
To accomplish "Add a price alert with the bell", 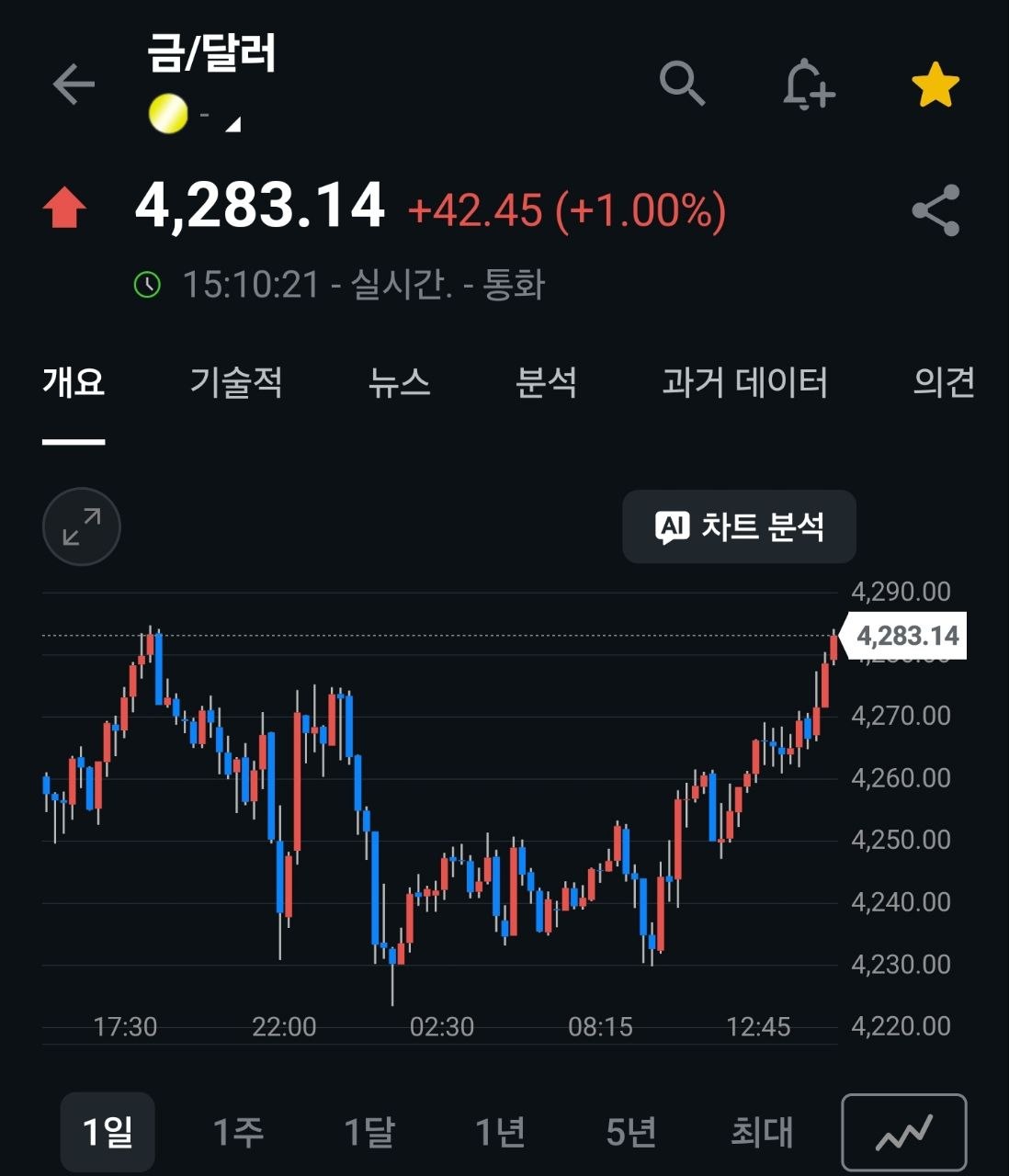I will (x=808, y=85).
